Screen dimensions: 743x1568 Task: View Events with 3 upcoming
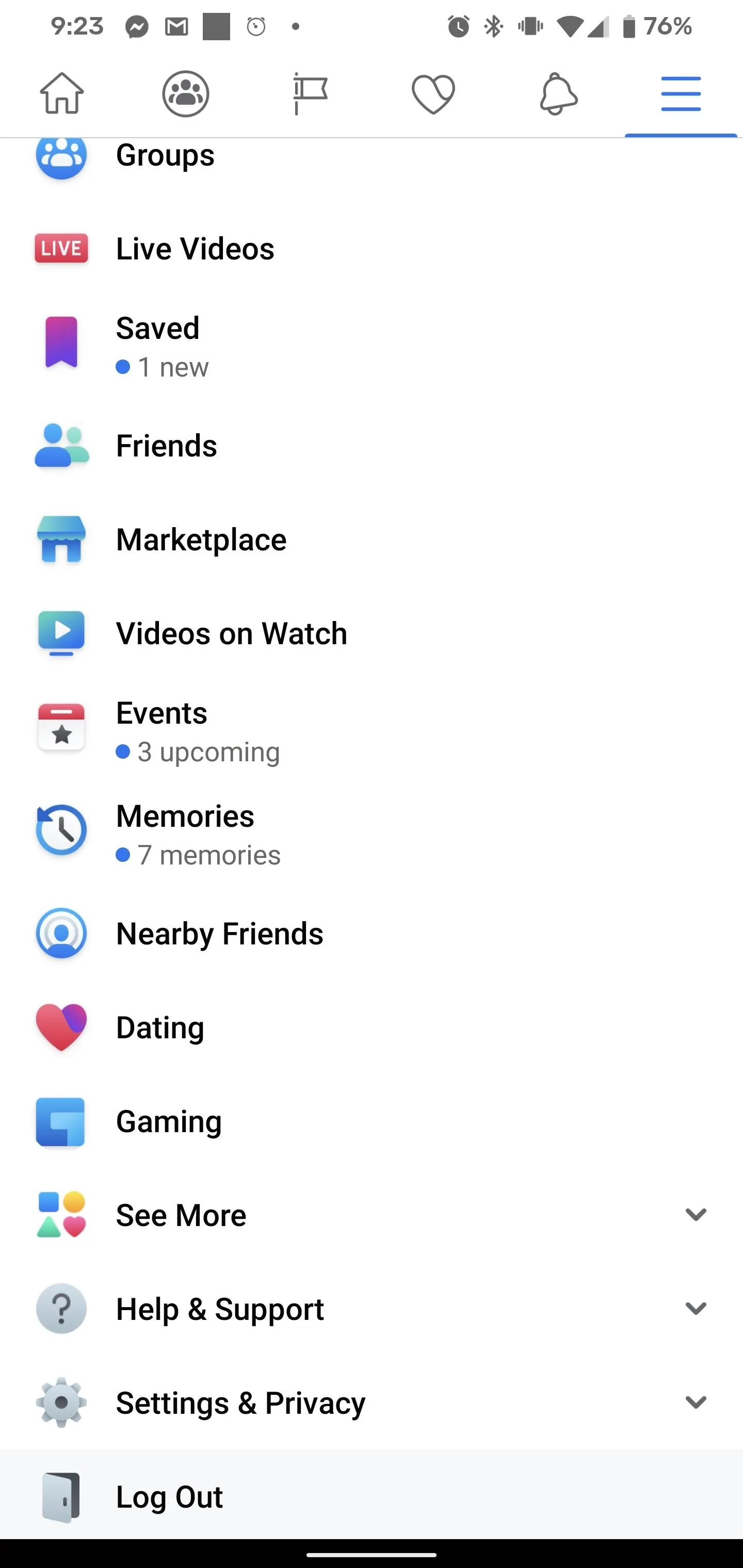point(372,732)
